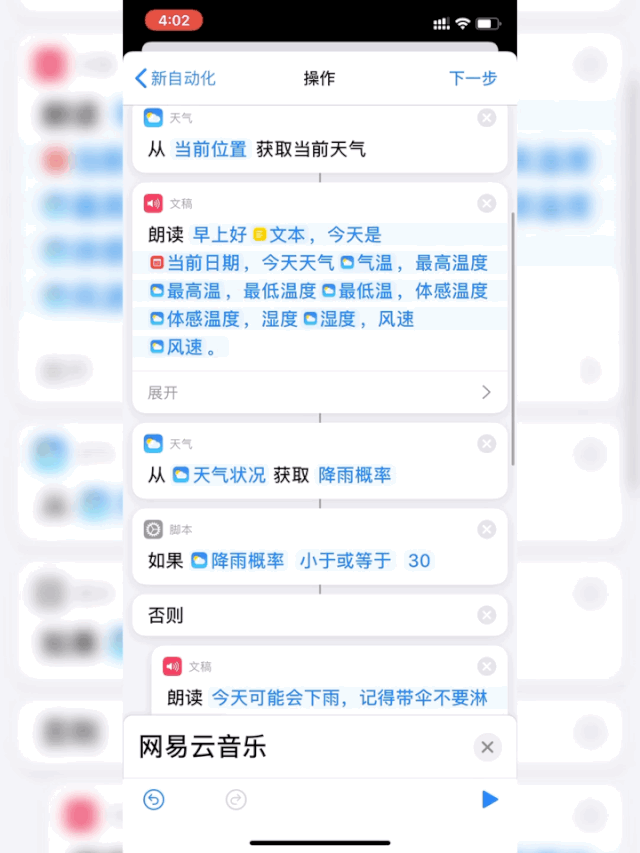The image size is (640, 853).
Task: Delete the 如果 script action
Action: [486, 529]
